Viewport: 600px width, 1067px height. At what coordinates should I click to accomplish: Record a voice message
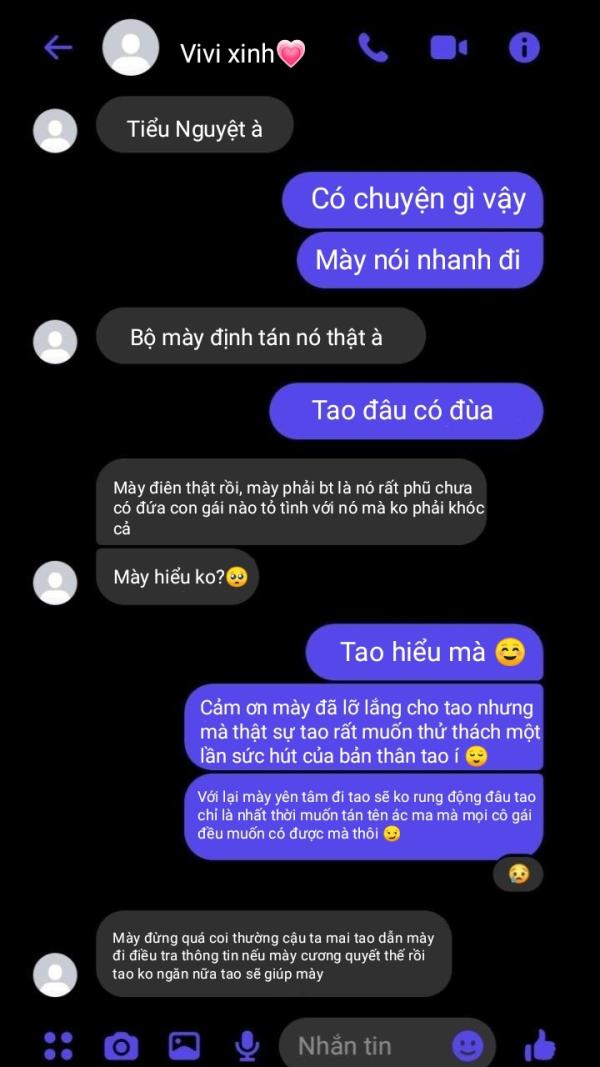point(246,1046)
